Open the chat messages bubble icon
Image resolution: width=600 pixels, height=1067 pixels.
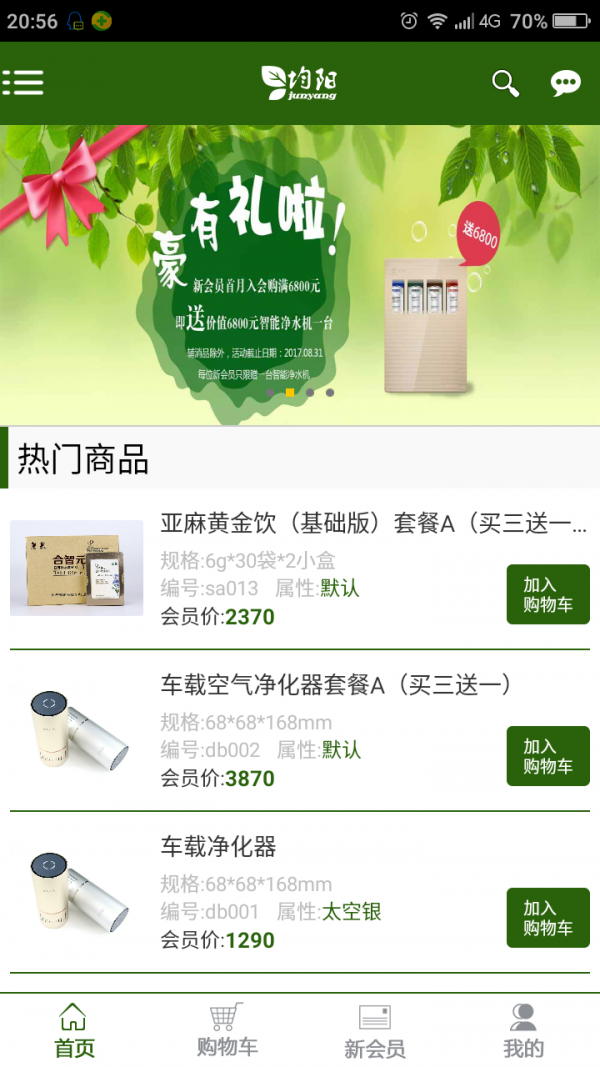pos(565,84)
